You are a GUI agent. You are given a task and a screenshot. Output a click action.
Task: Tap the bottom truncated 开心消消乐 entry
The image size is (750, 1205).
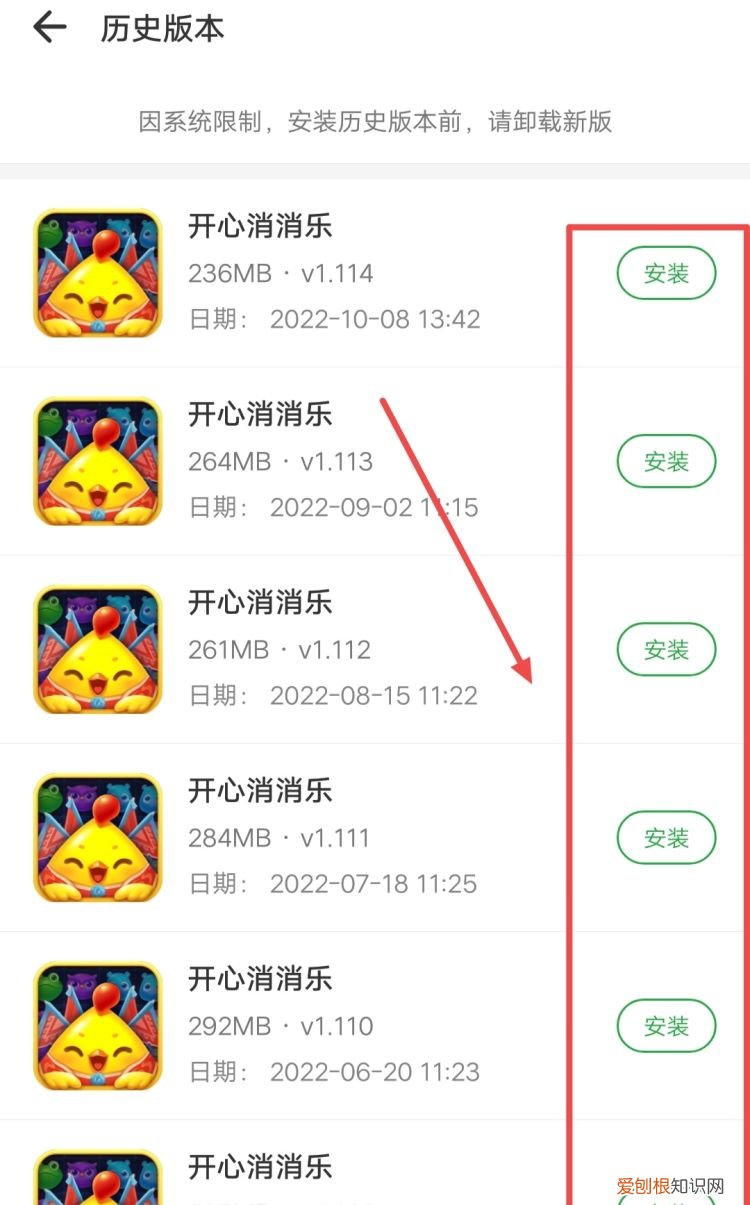coord(261,1168)
